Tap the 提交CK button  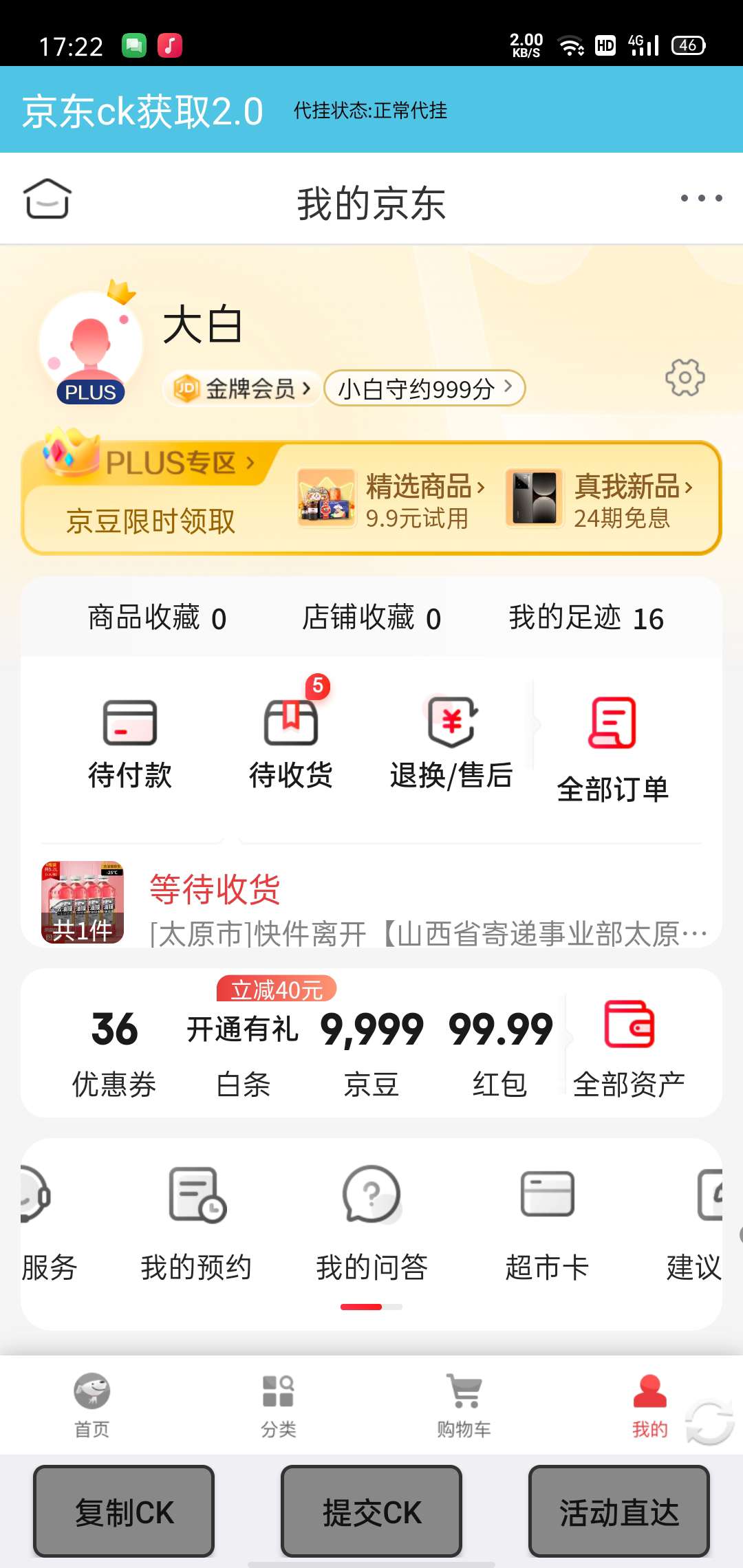click(371, 1512)
